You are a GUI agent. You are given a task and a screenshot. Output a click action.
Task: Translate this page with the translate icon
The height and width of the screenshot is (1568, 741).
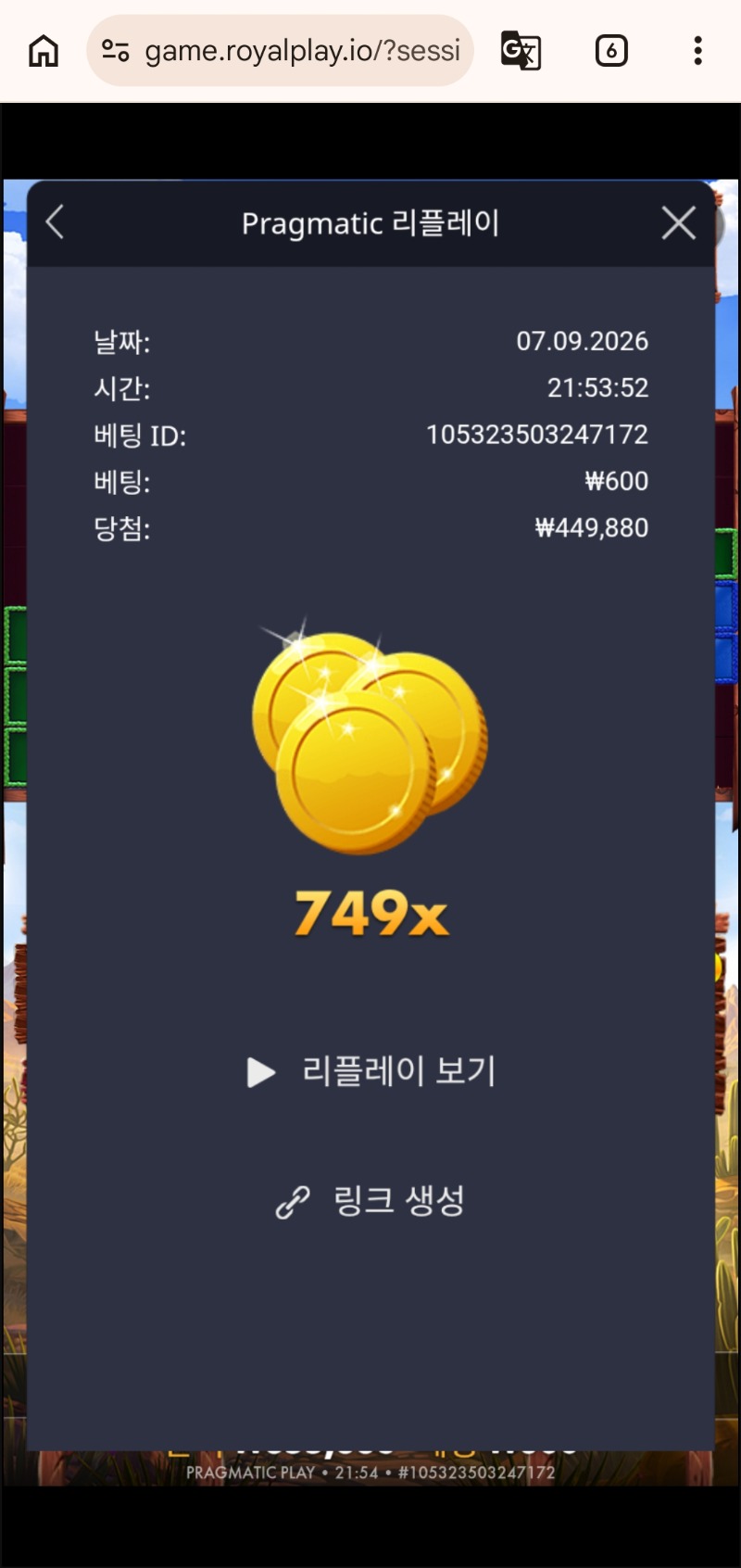coord(521,50)
